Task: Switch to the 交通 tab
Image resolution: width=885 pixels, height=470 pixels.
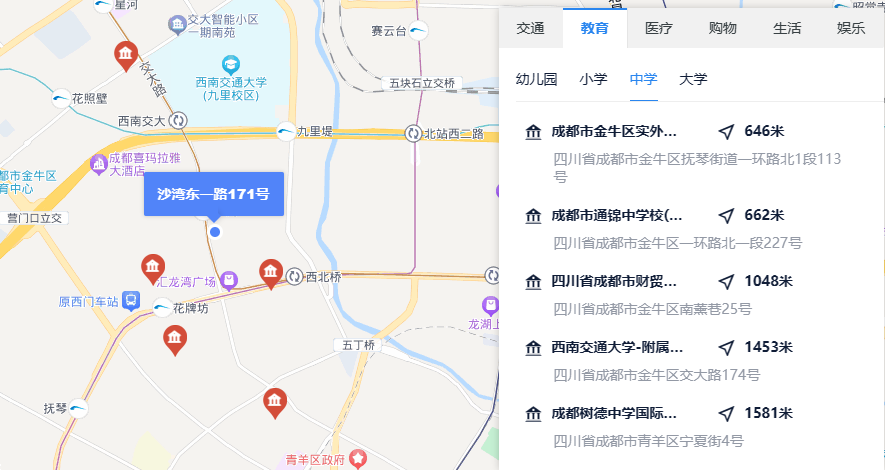Action: (x=530, y=28)
